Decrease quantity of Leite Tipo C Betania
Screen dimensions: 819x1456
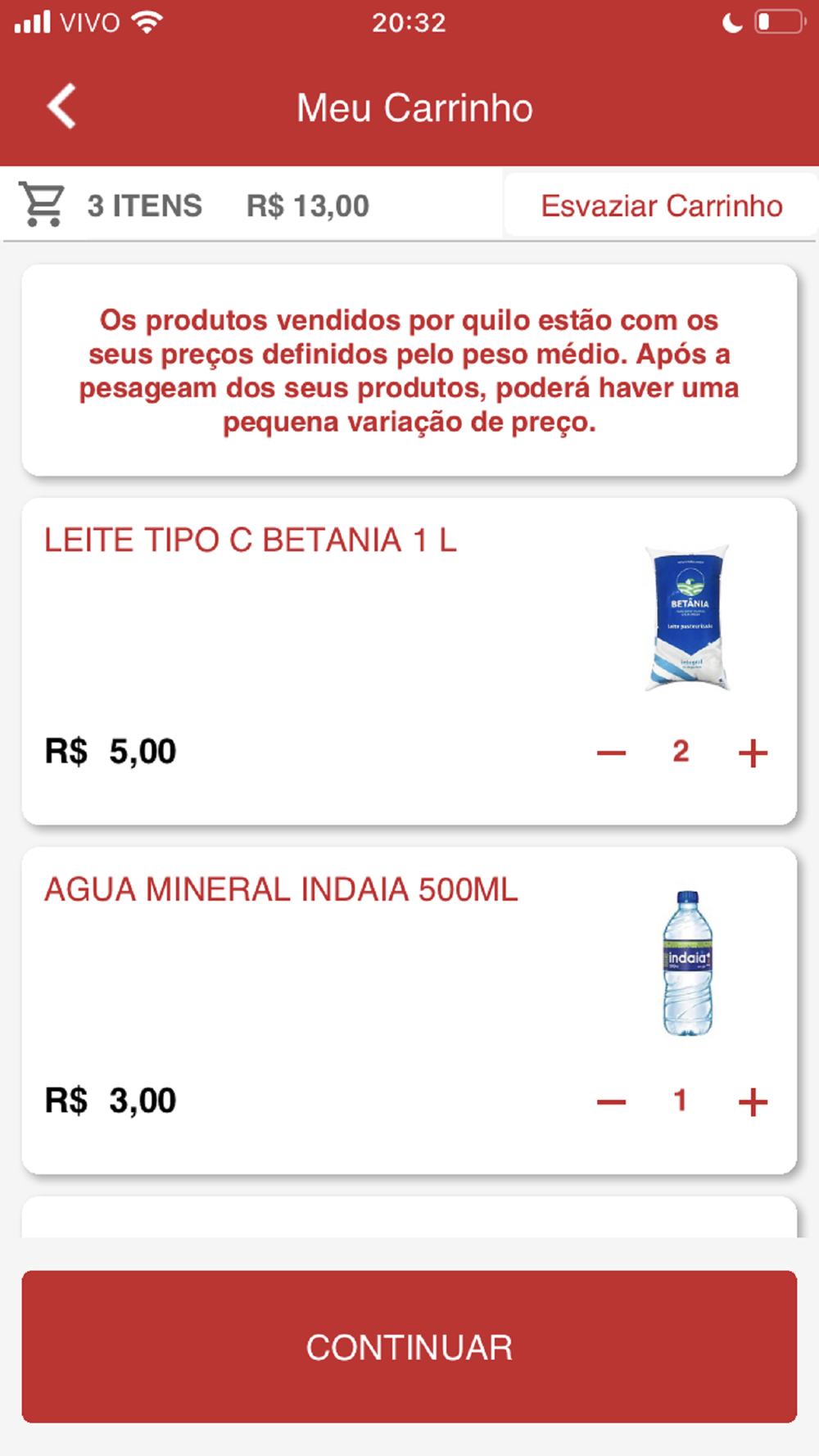(611, 753)
